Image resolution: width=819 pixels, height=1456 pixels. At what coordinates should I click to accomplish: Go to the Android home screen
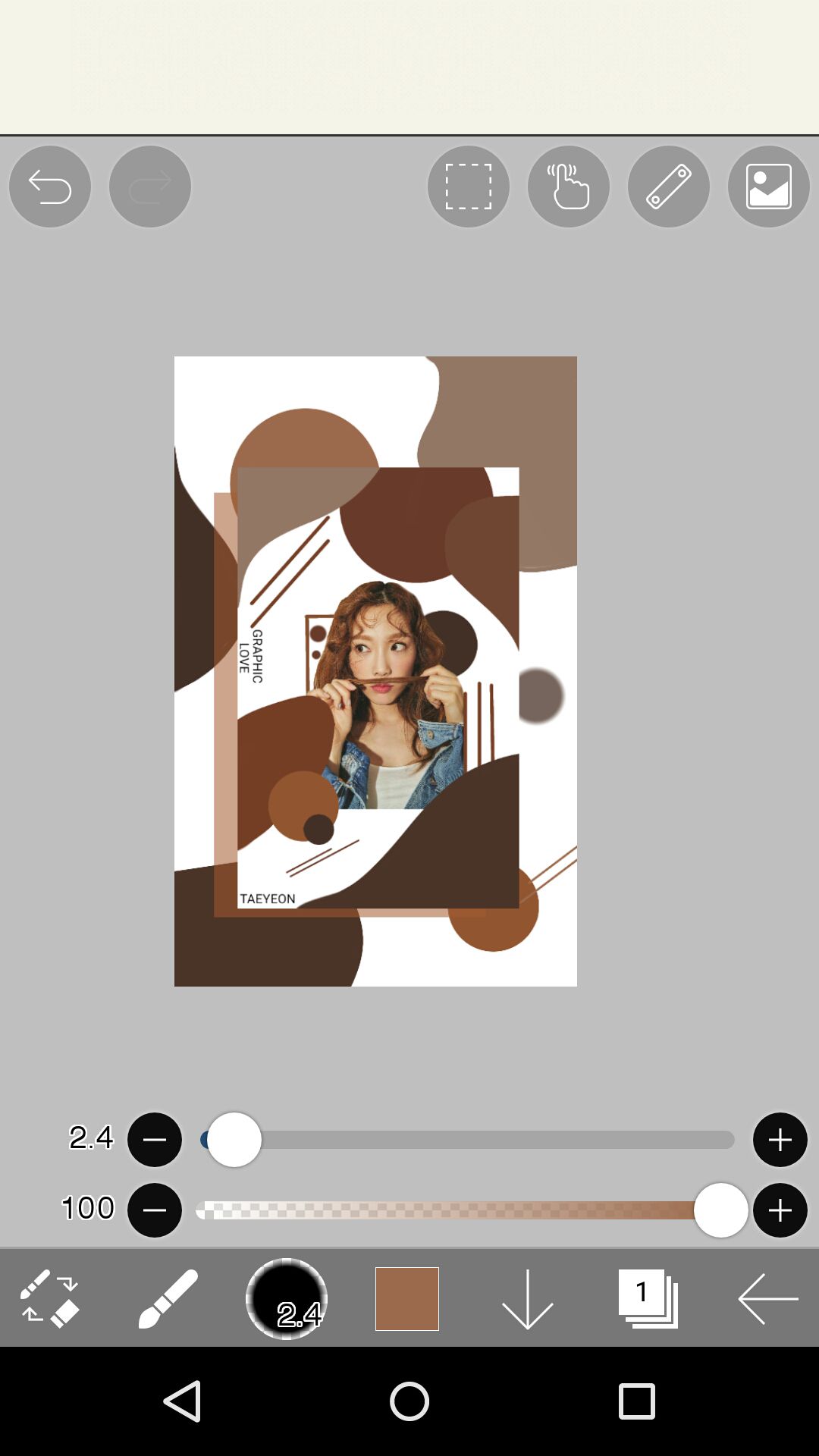[x=409, y=1401]
